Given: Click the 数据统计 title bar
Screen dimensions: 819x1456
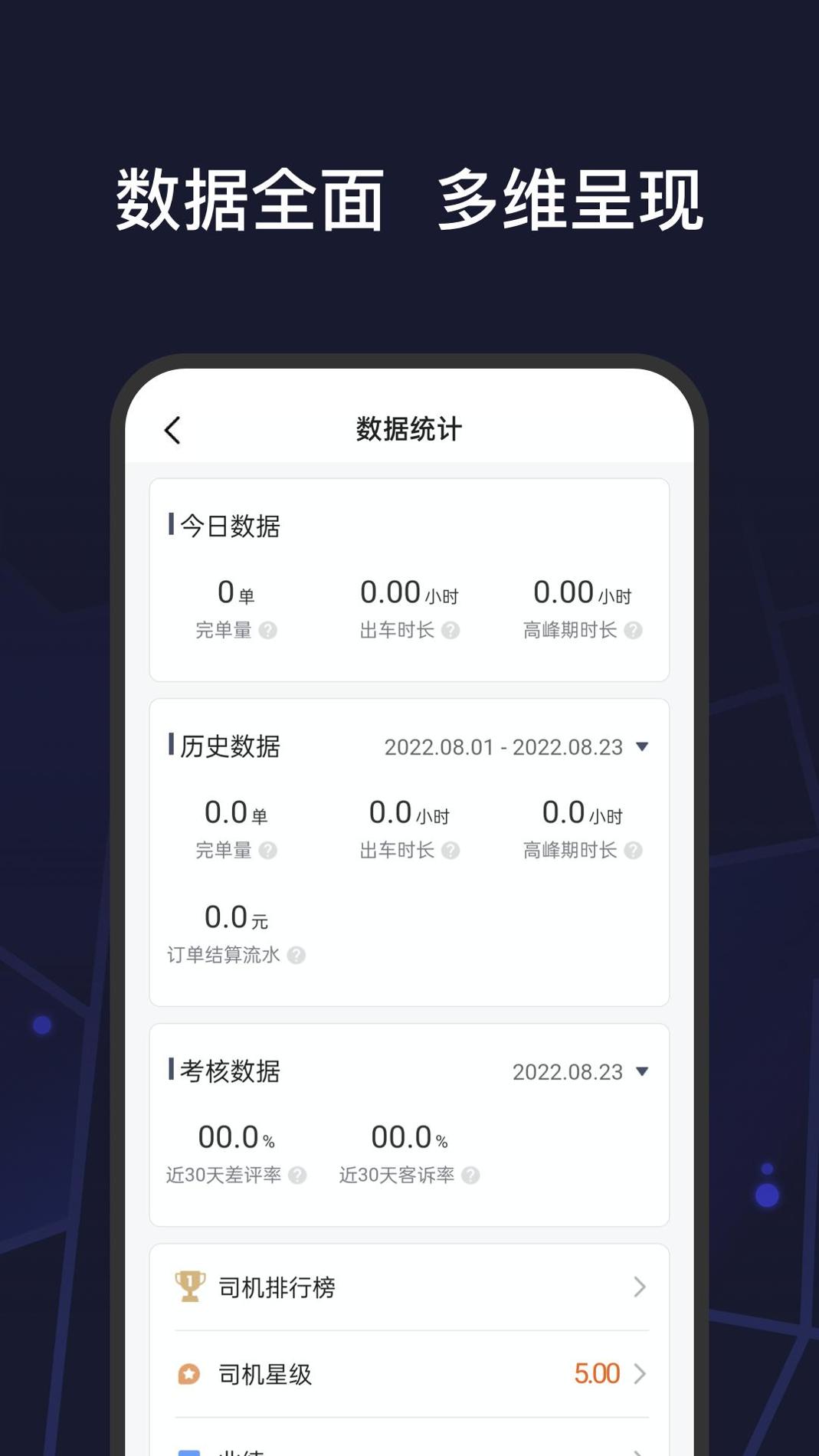Looking at the screenshot, I should pyautogui.click(x=409, y=428).
